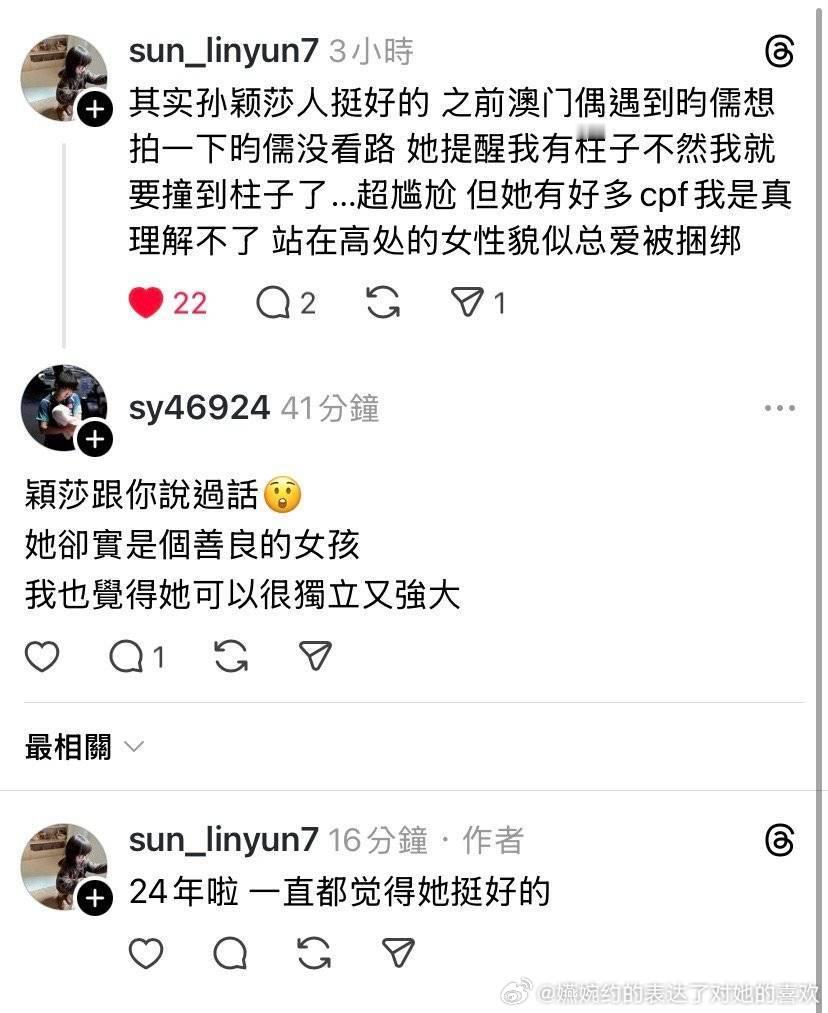
Task: Open the comment icon on the bottom reply
Action: pos(230,953)
